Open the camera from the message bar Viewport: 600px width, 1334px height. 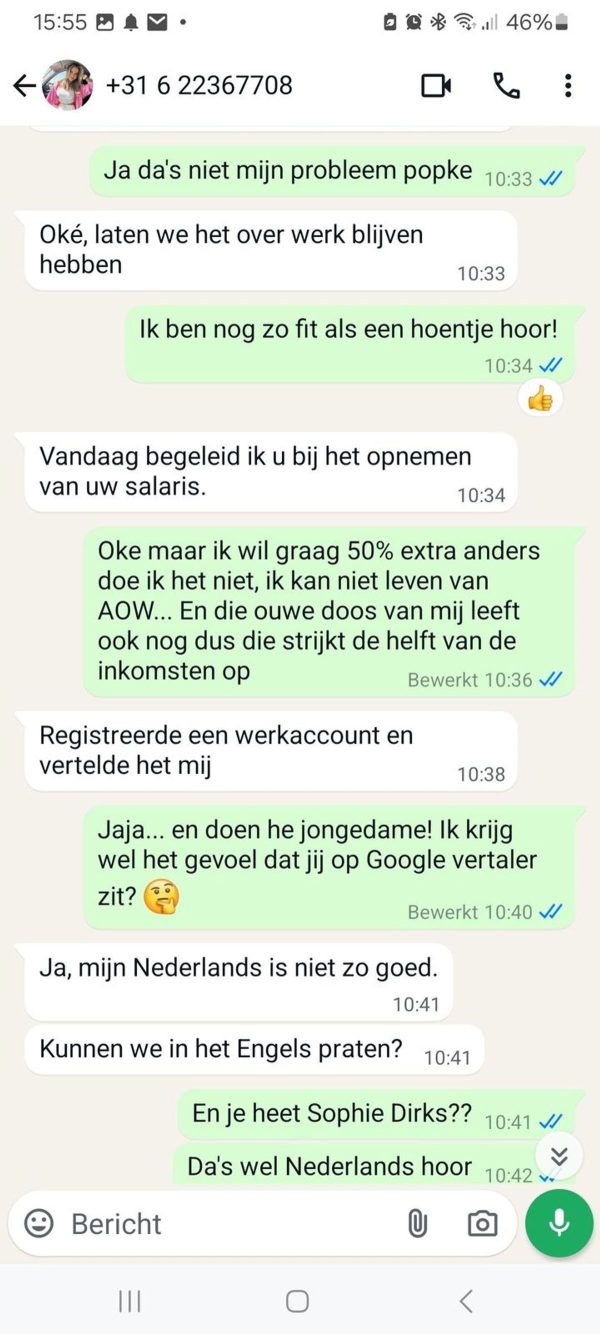[x=482, y=1223]
